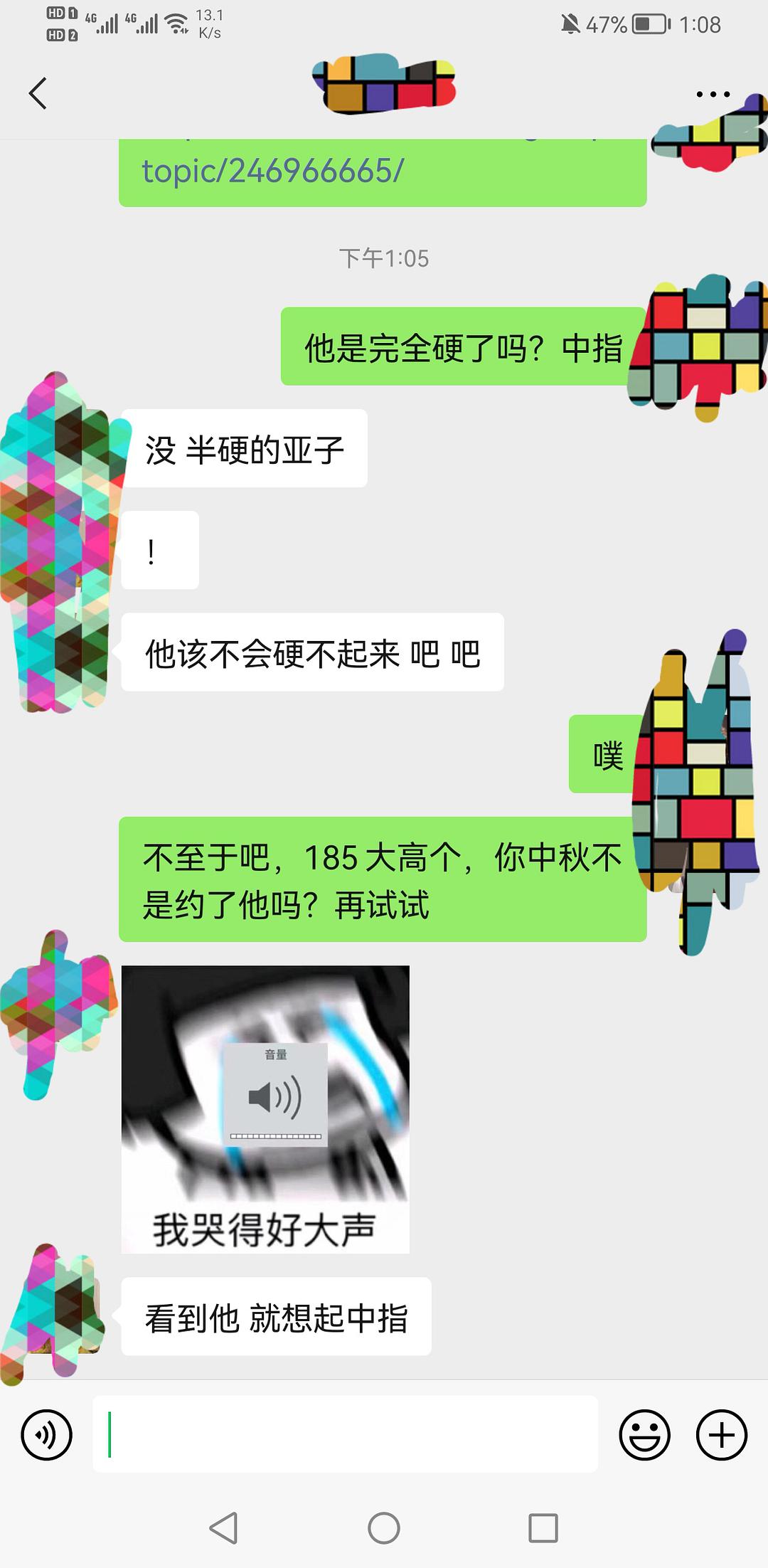
Task: Open the chat's three-dot menu
Action: coord(712,94)
